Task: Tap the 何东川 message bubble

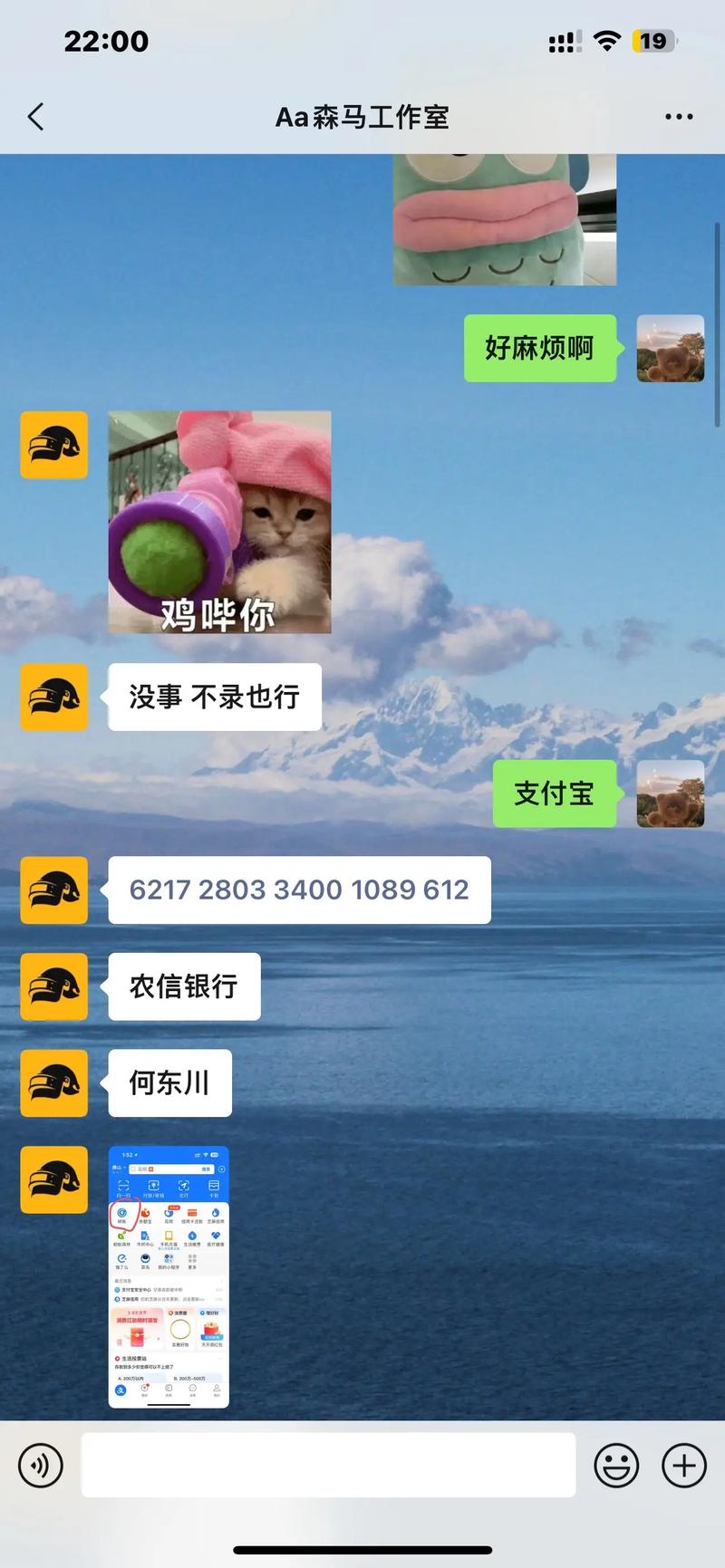Action: (x=169, y=1082)
